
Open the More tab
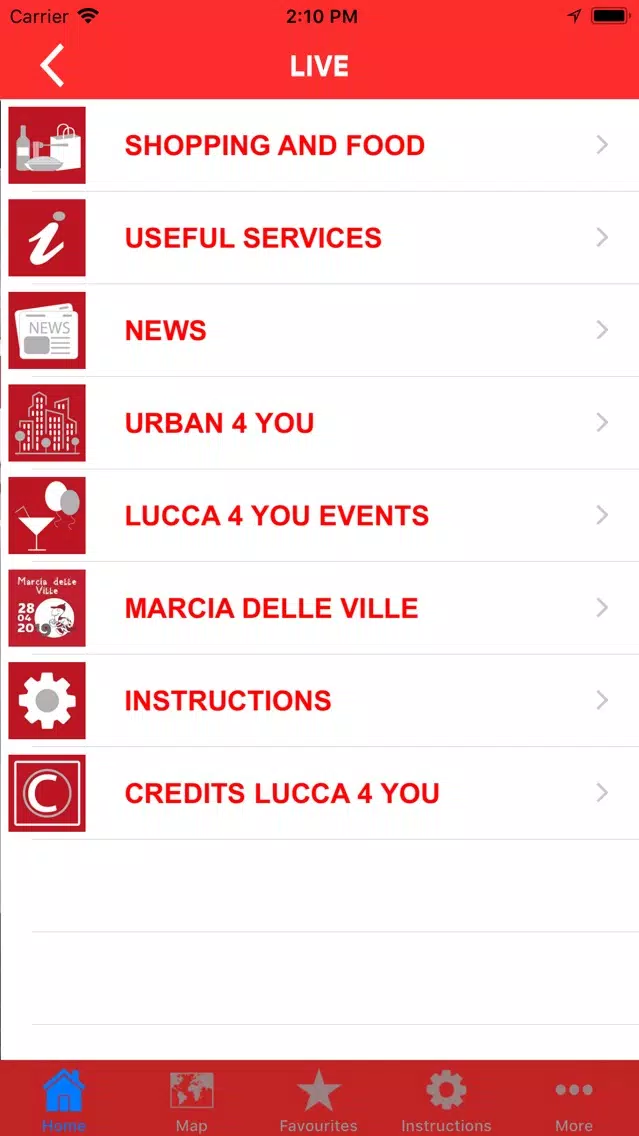click(574, 1101)
